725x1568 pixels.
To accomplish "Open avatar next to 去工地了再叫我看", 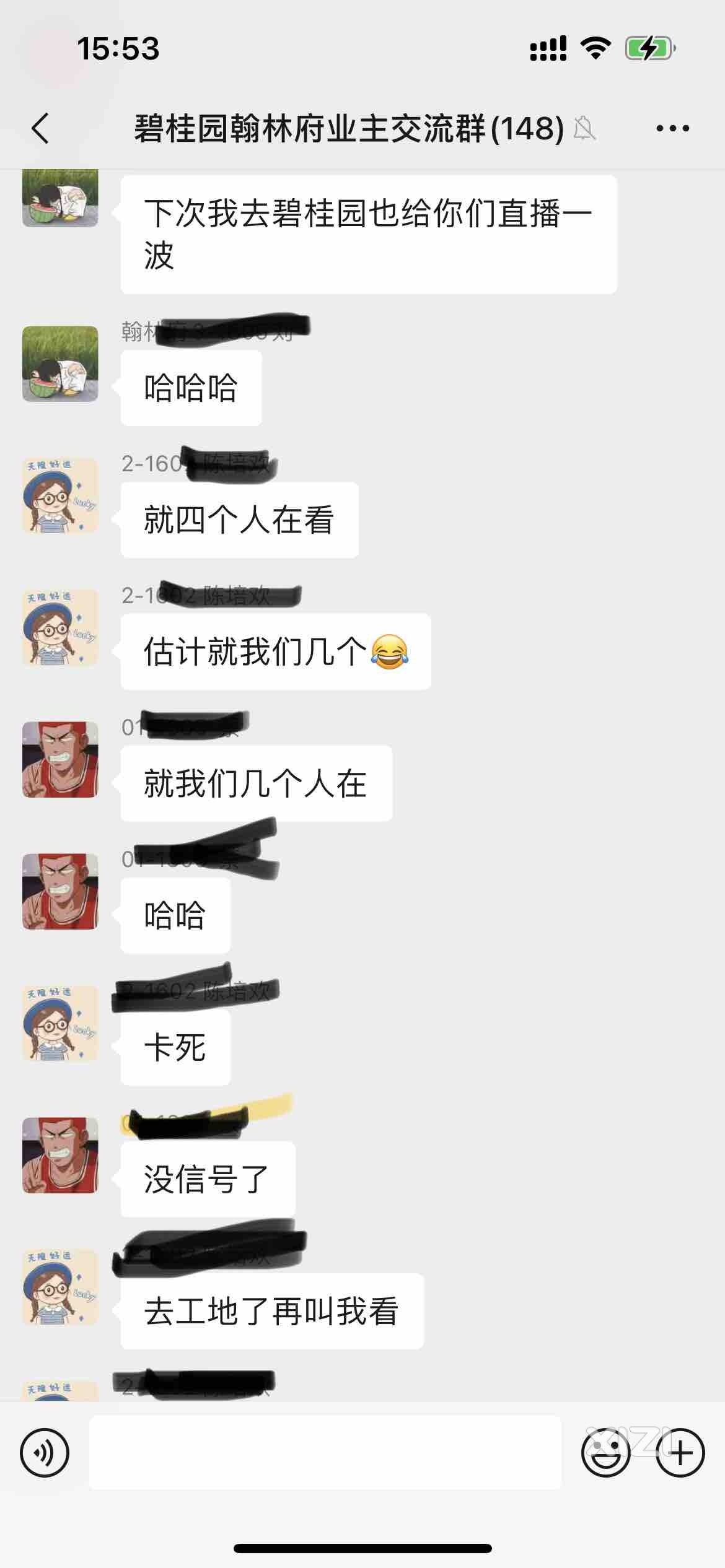I will (x=60, y=1287).
